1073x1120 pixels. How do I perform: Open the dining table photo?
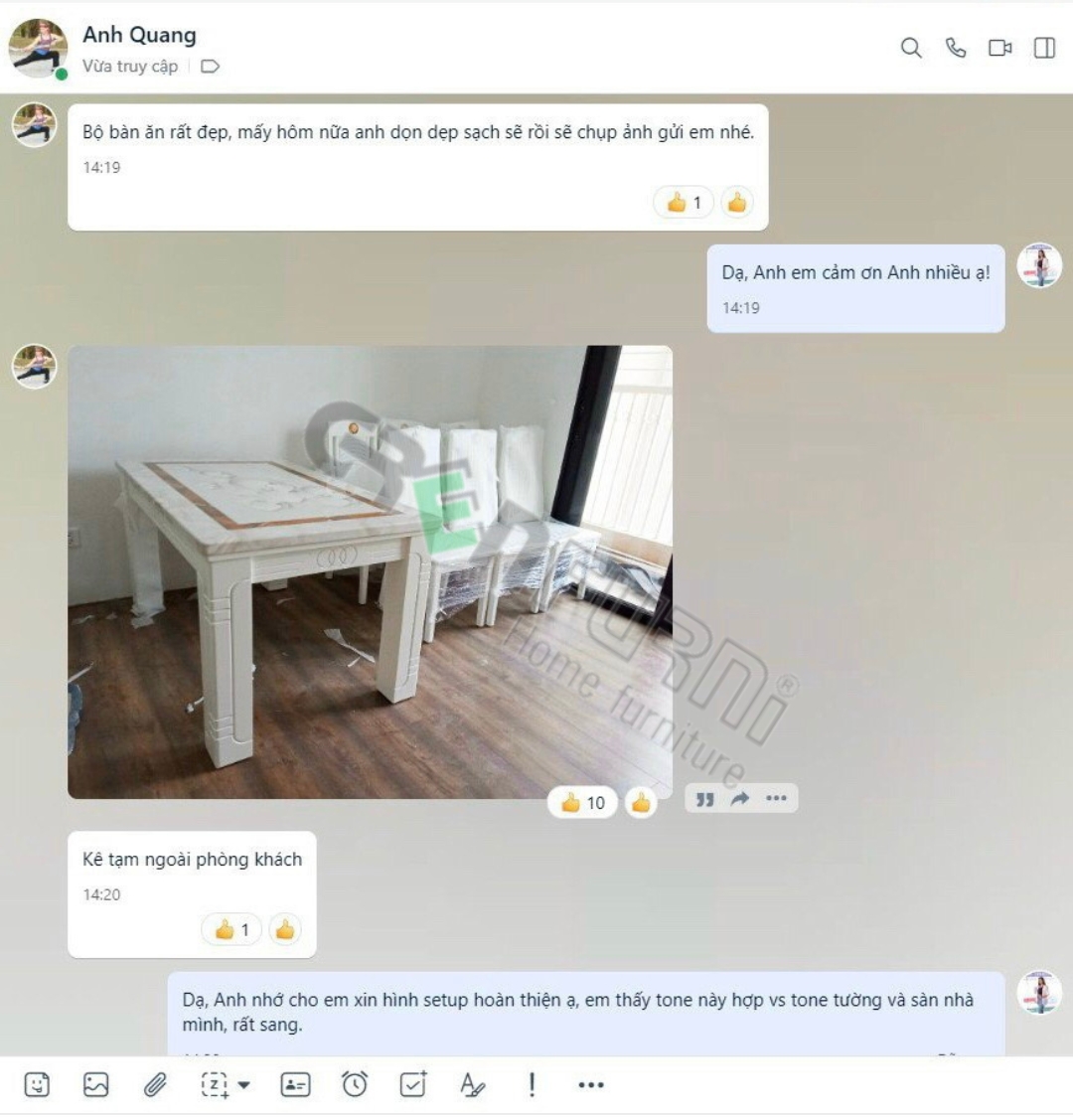pyautogui.click(x=370, y=571)
